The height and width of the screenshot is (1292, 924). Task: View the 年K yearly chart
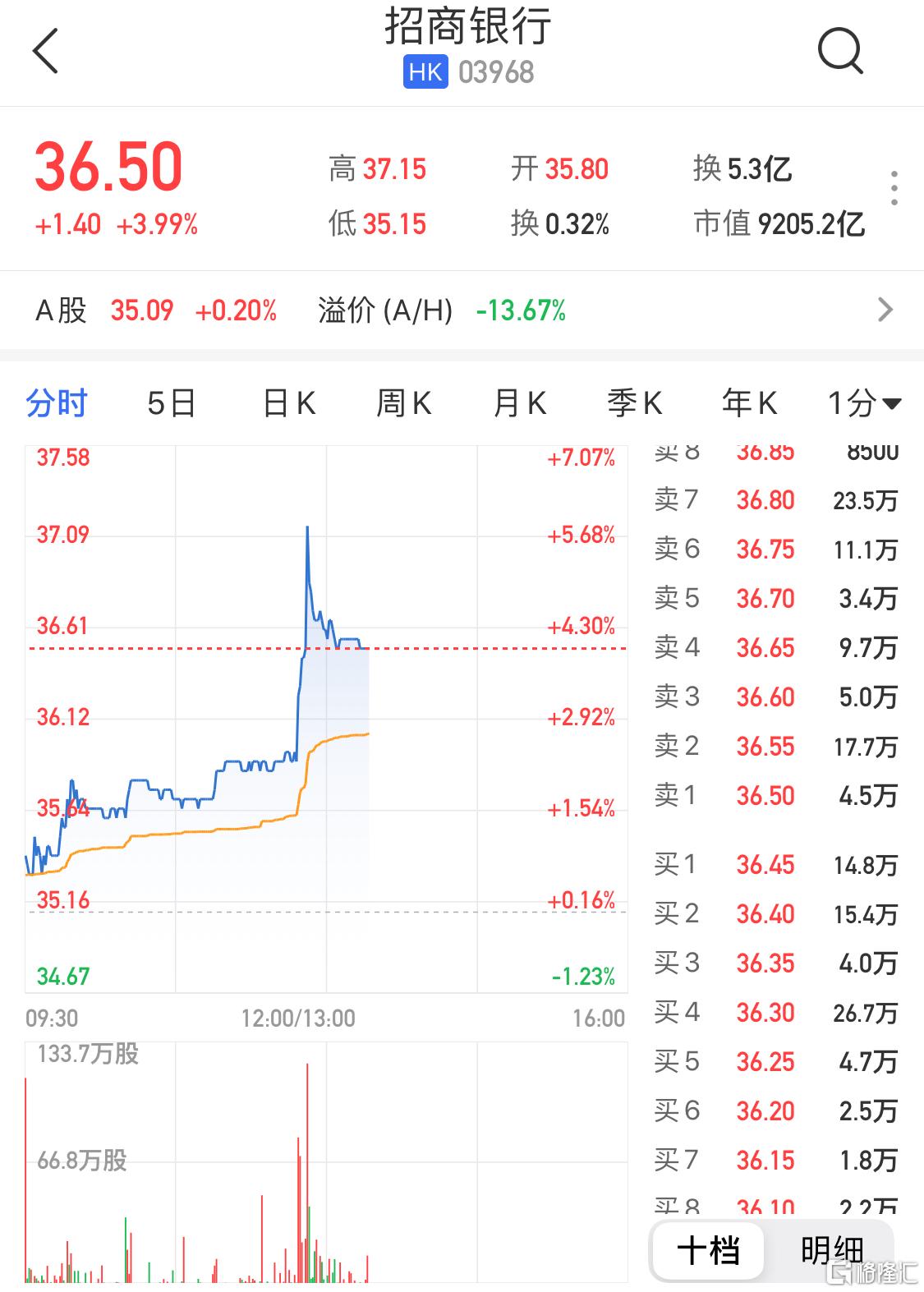tap(749, 403)
